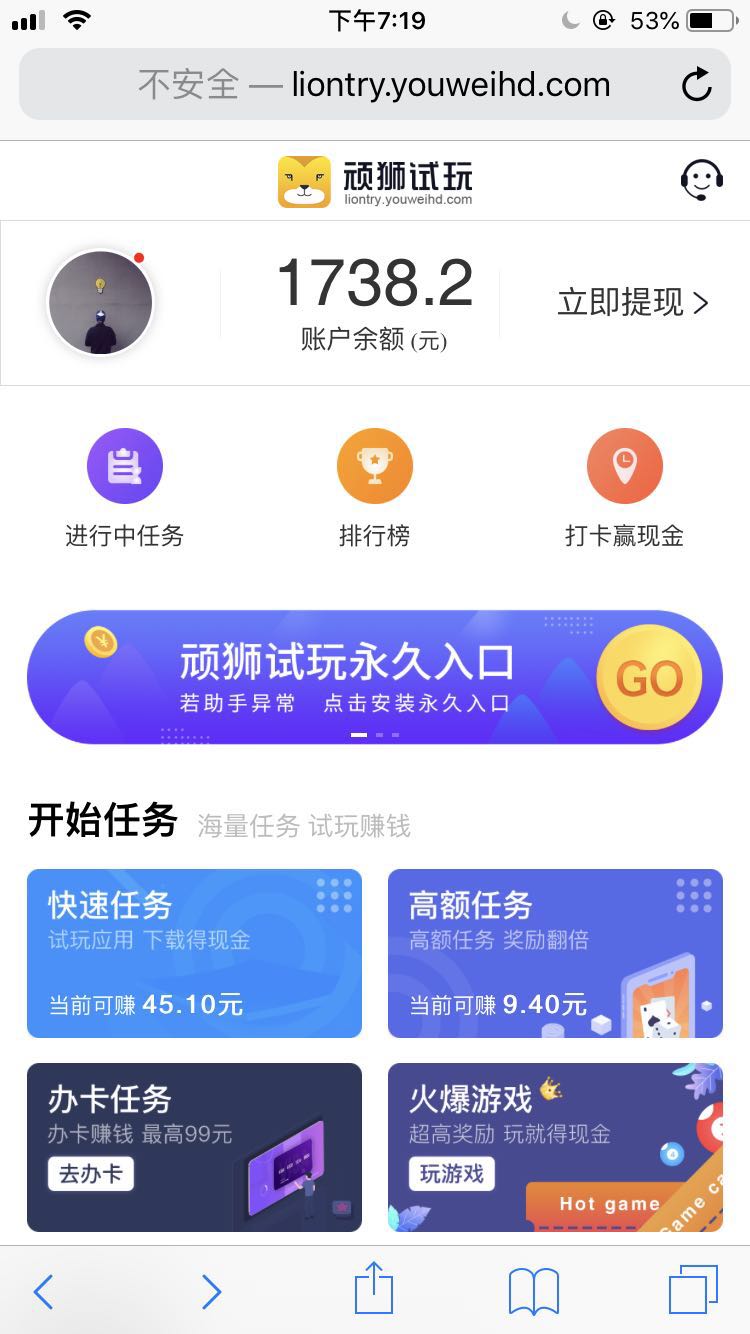Open the 高额任务 high-reward tasks card
750x1334 pixels.
click(x=555, y=952)
